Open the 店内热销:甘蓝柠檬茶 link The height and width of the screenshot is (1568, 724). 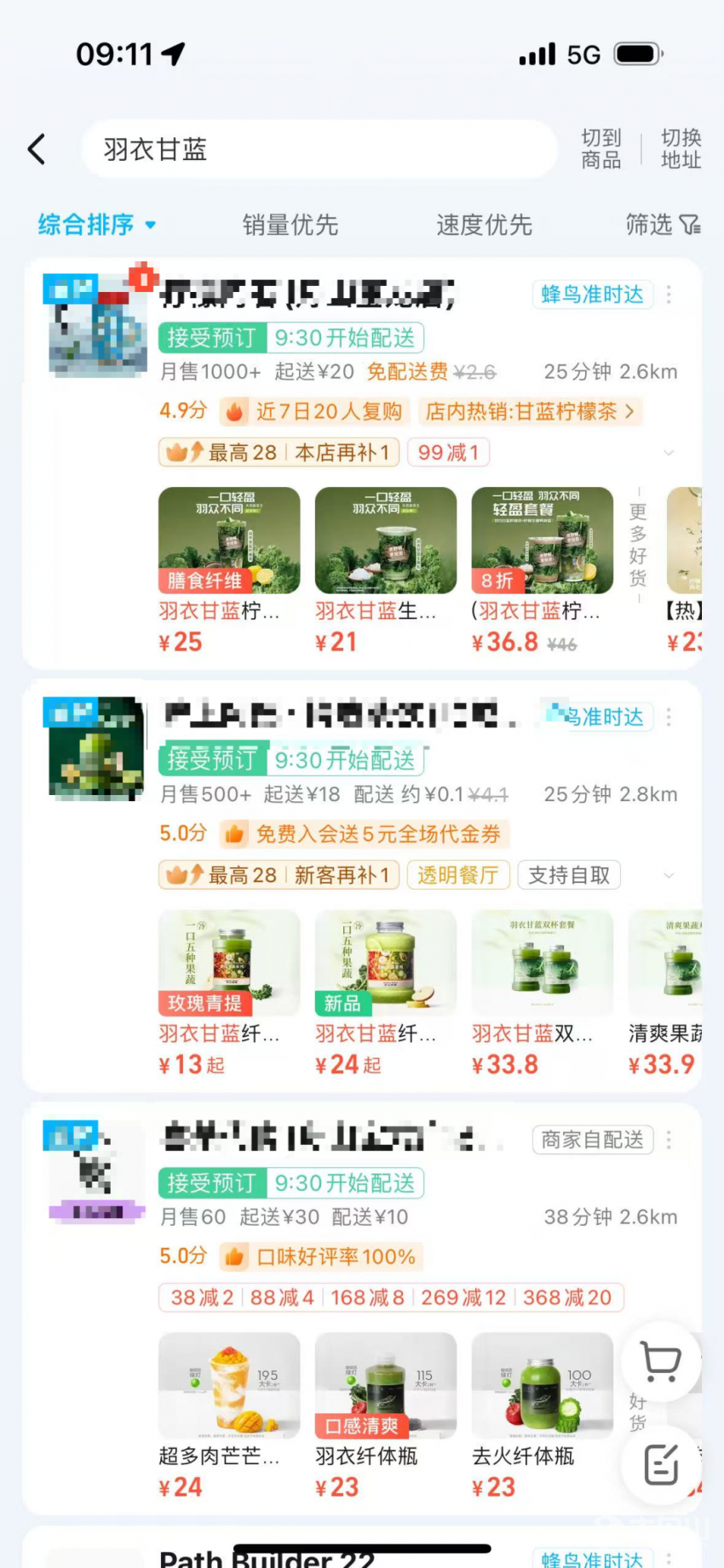(529, 412)
